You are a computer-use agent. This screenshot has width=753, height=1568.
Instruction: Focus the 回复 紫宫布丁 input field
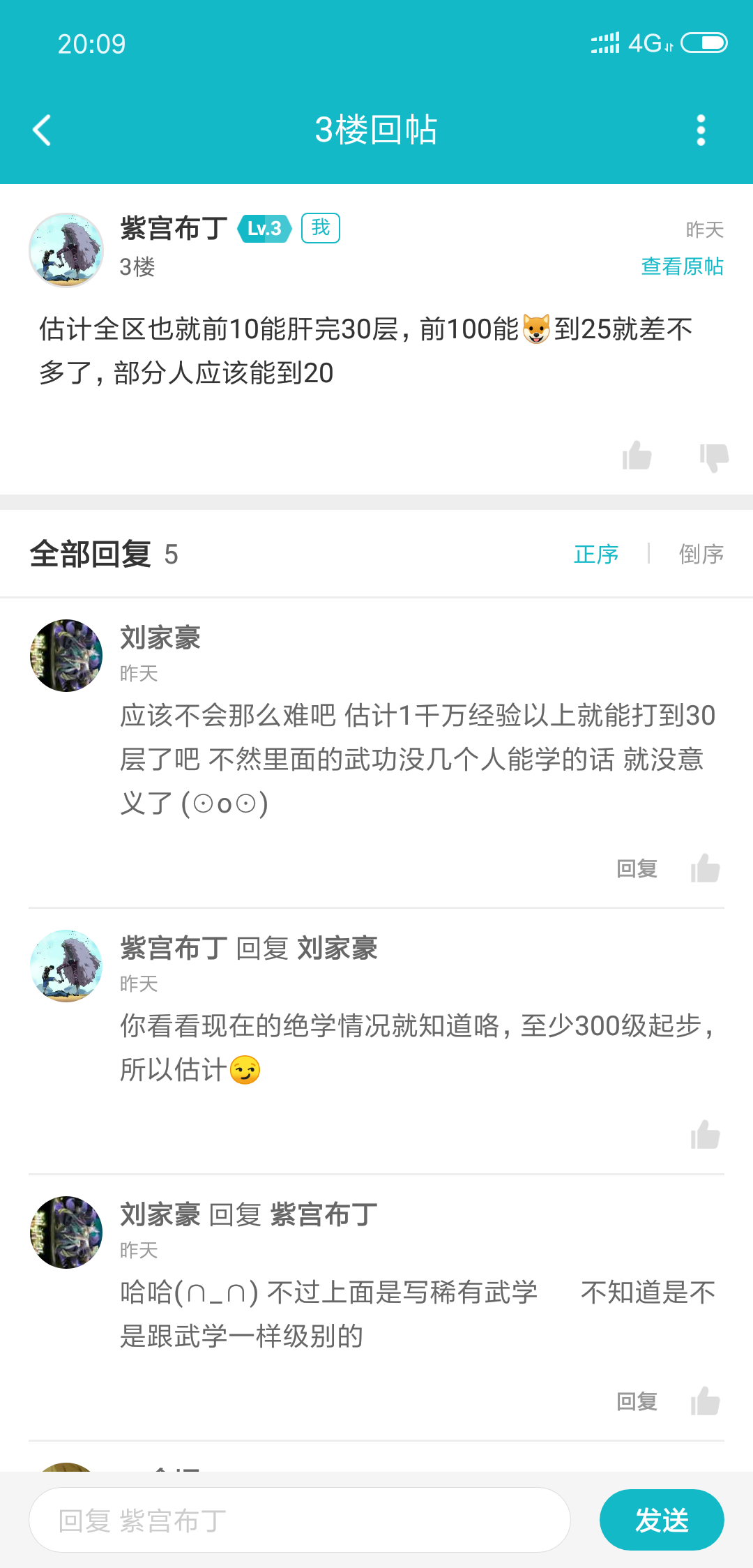click(x=300, y=1520)
